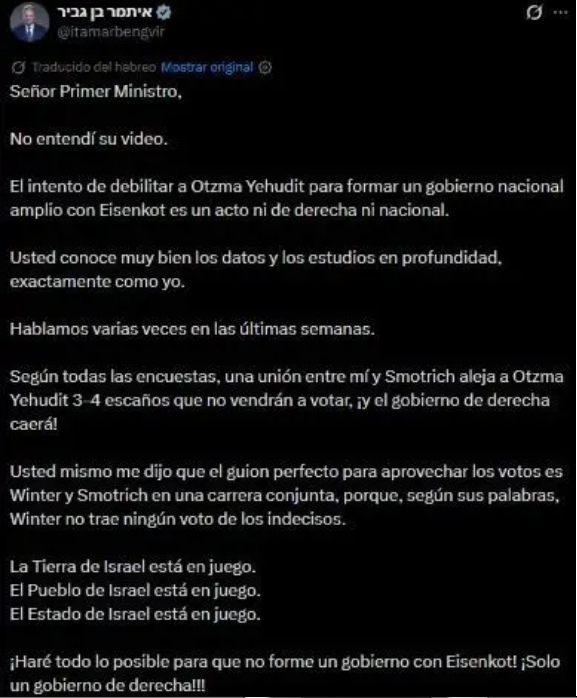
Task: Open the post's three-dot overflow menu
Action: pyautogui.click(x=561, y=12)
